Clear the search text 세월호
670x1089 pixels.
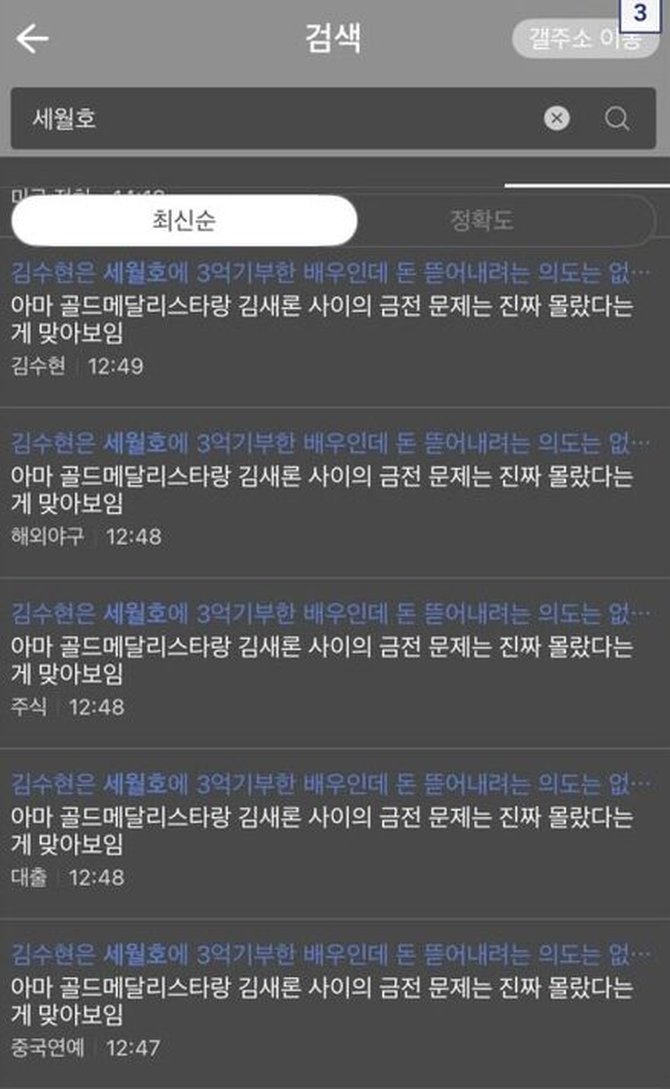(556, 118)
